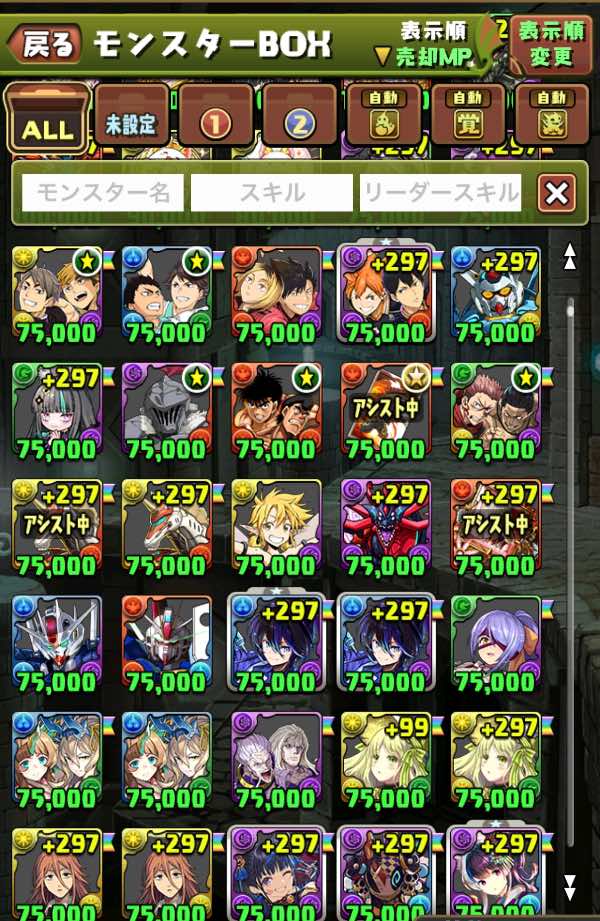Switch to the 未設定 tab
The width and height of the screenshot is (600, 921).
(132, 118)
